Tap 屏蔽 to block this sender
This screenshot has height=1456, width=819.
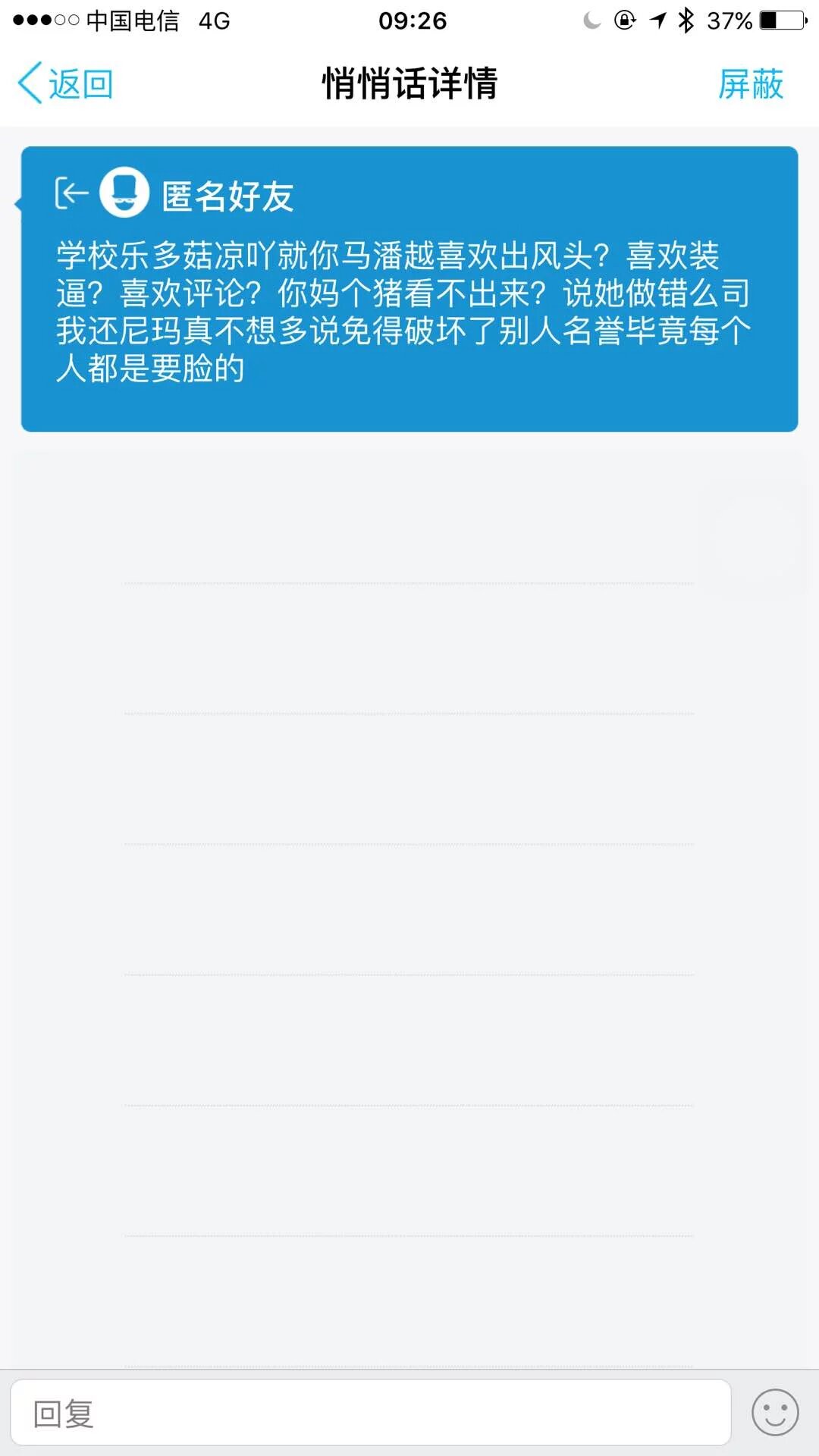[x=750, y=83]
